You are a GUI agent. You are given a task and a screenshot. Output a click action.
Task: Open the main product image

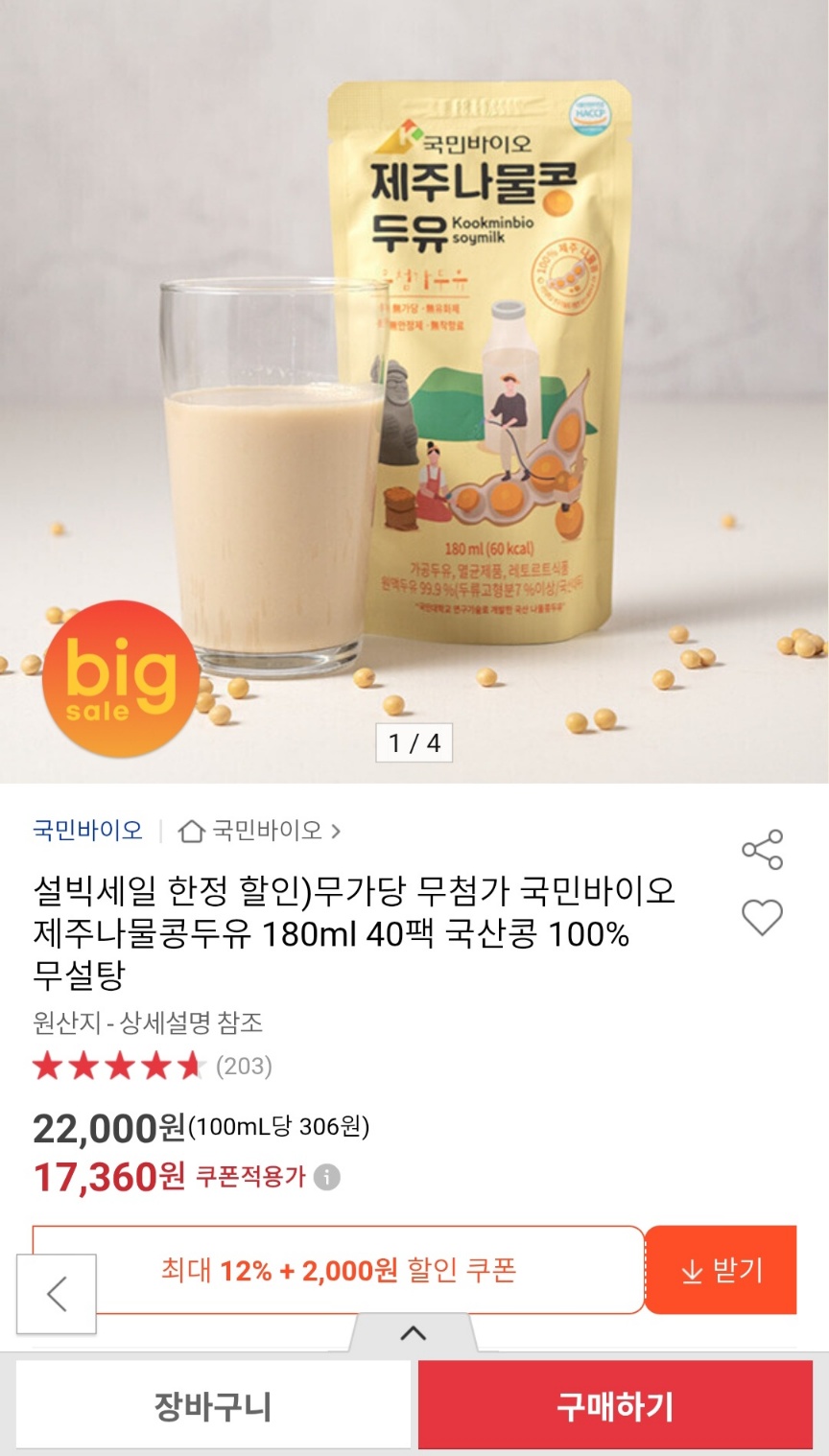tap(414, 384)
